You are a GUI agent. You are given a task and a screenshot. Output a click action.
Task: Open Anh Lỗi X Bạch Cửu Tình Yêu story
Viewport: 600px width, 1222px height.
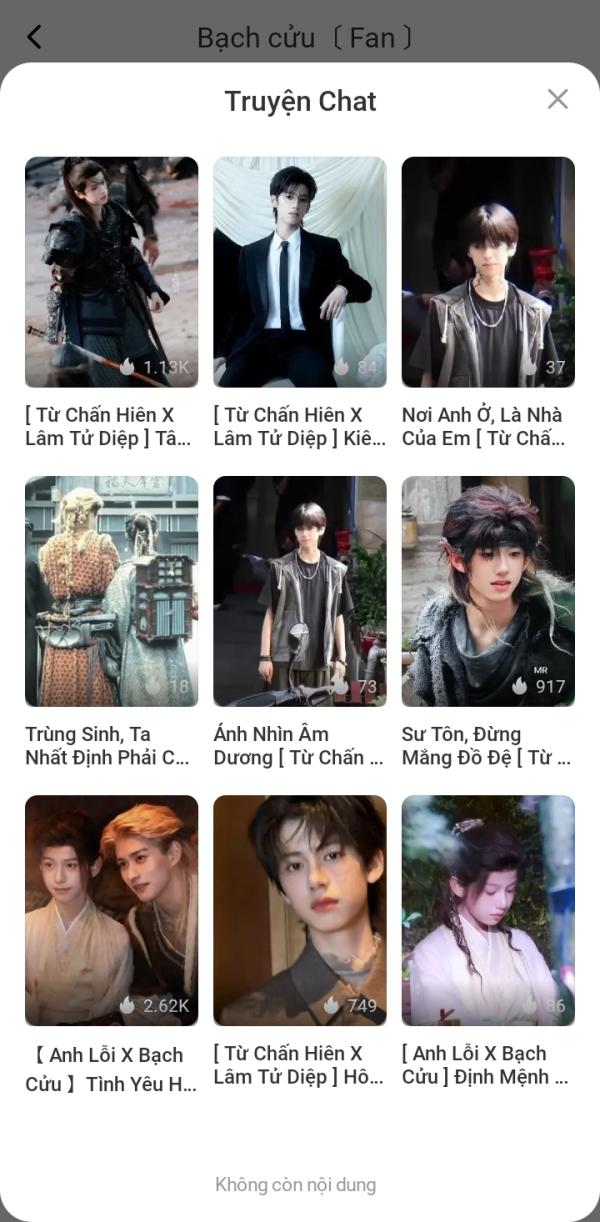(x=111, y=910)
